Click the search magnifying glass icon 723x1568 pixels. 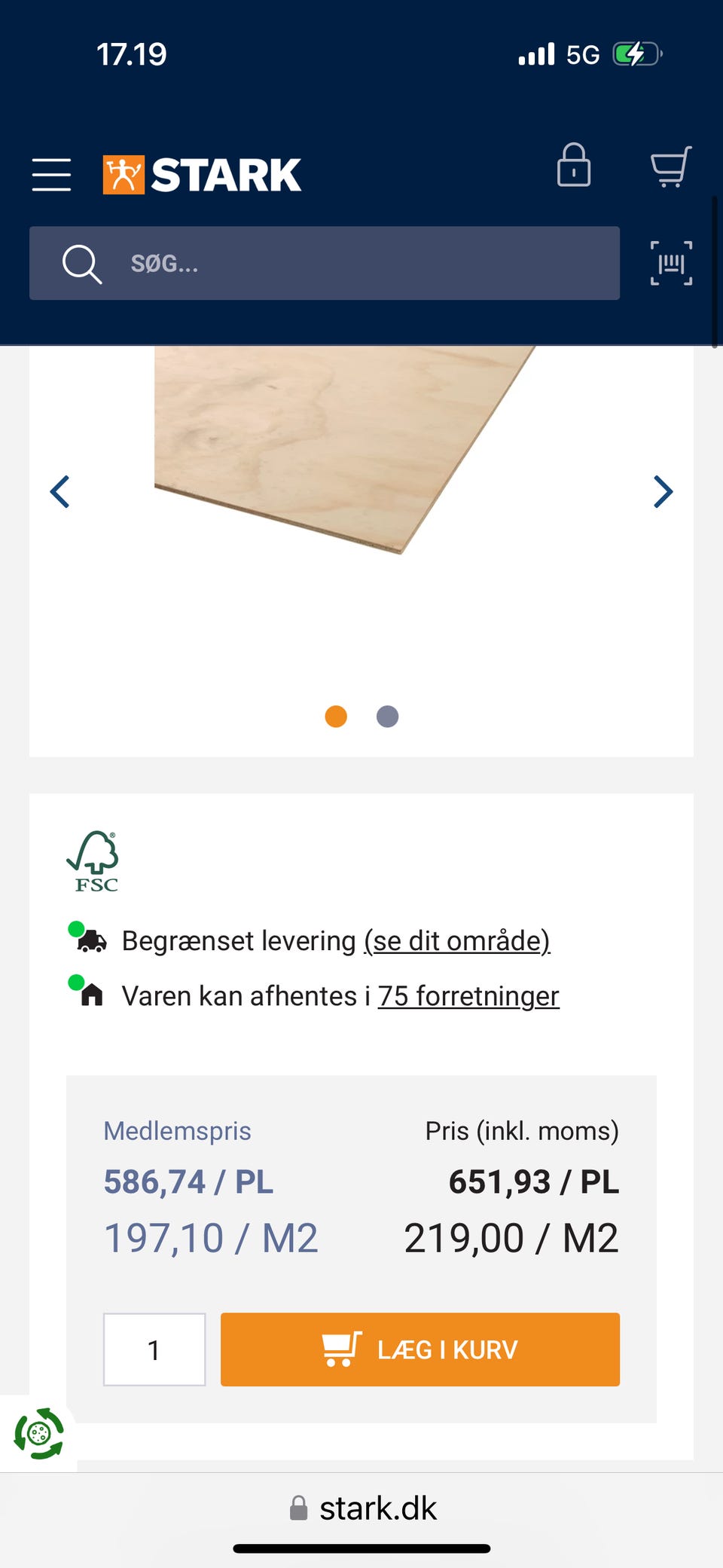81,263
